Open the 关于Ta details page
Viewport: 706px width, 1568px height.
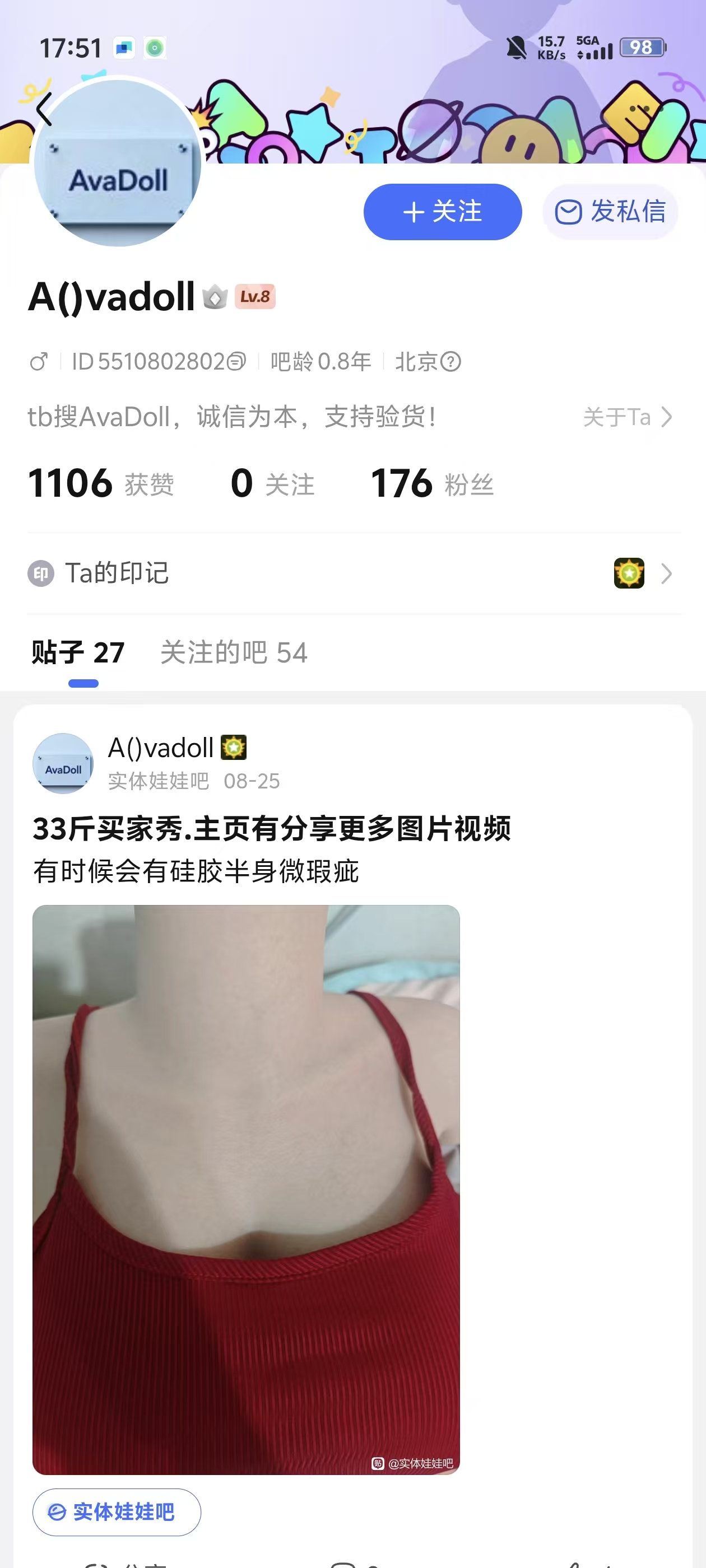tap(628, 417)
